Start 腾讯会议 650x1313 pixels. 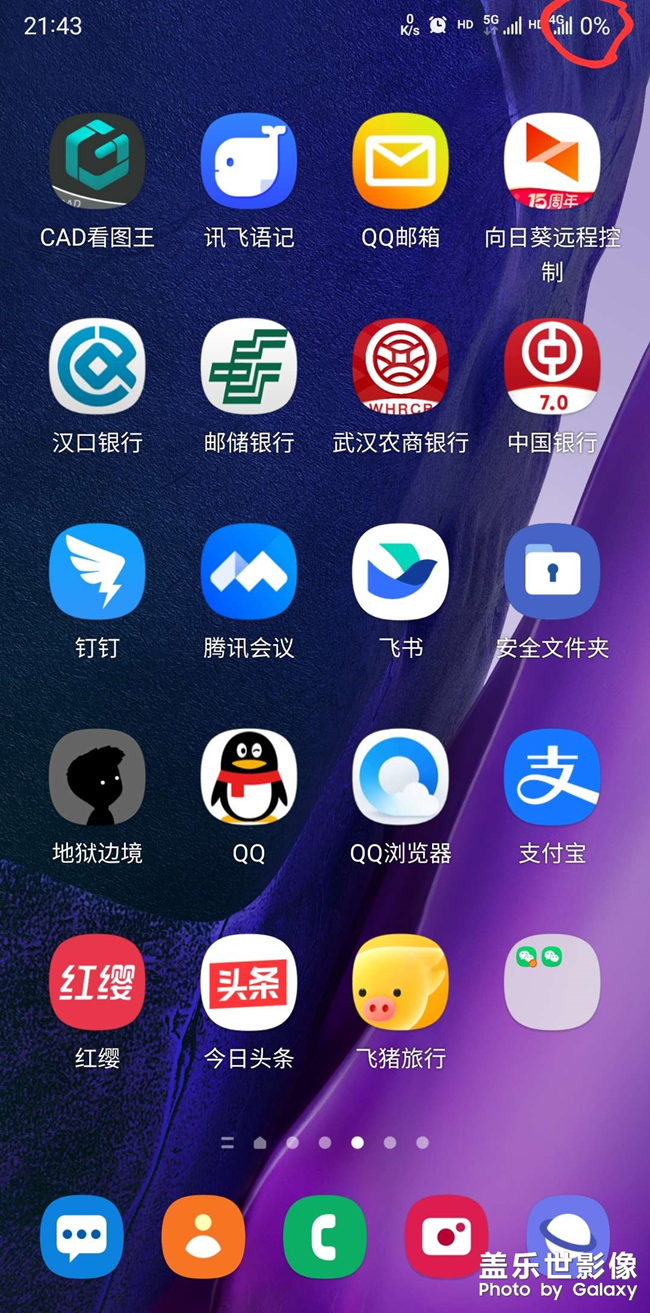[x=249, y=572]
